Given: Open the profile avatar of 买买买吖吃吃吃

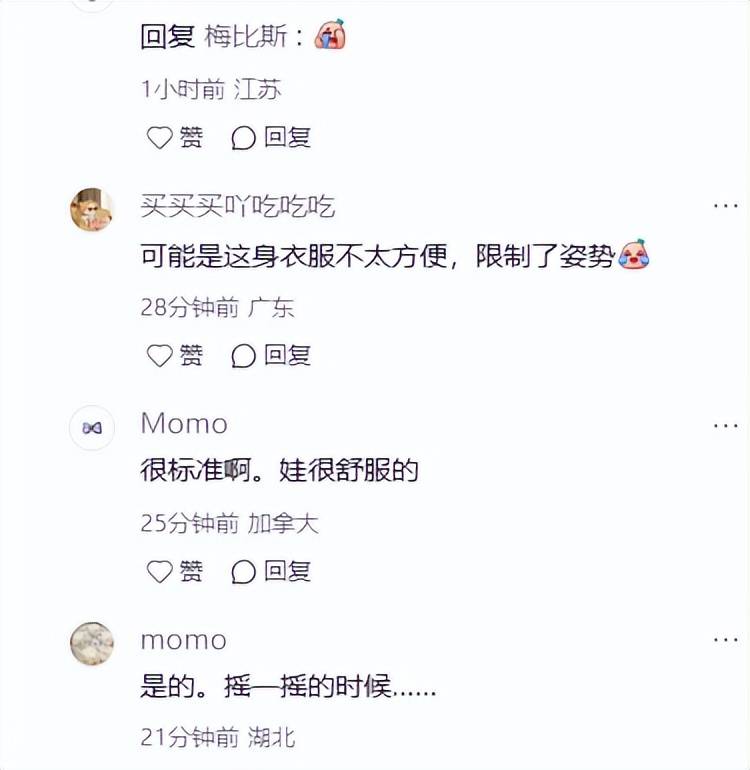Looking at the screenshot, I should (92, 210).
